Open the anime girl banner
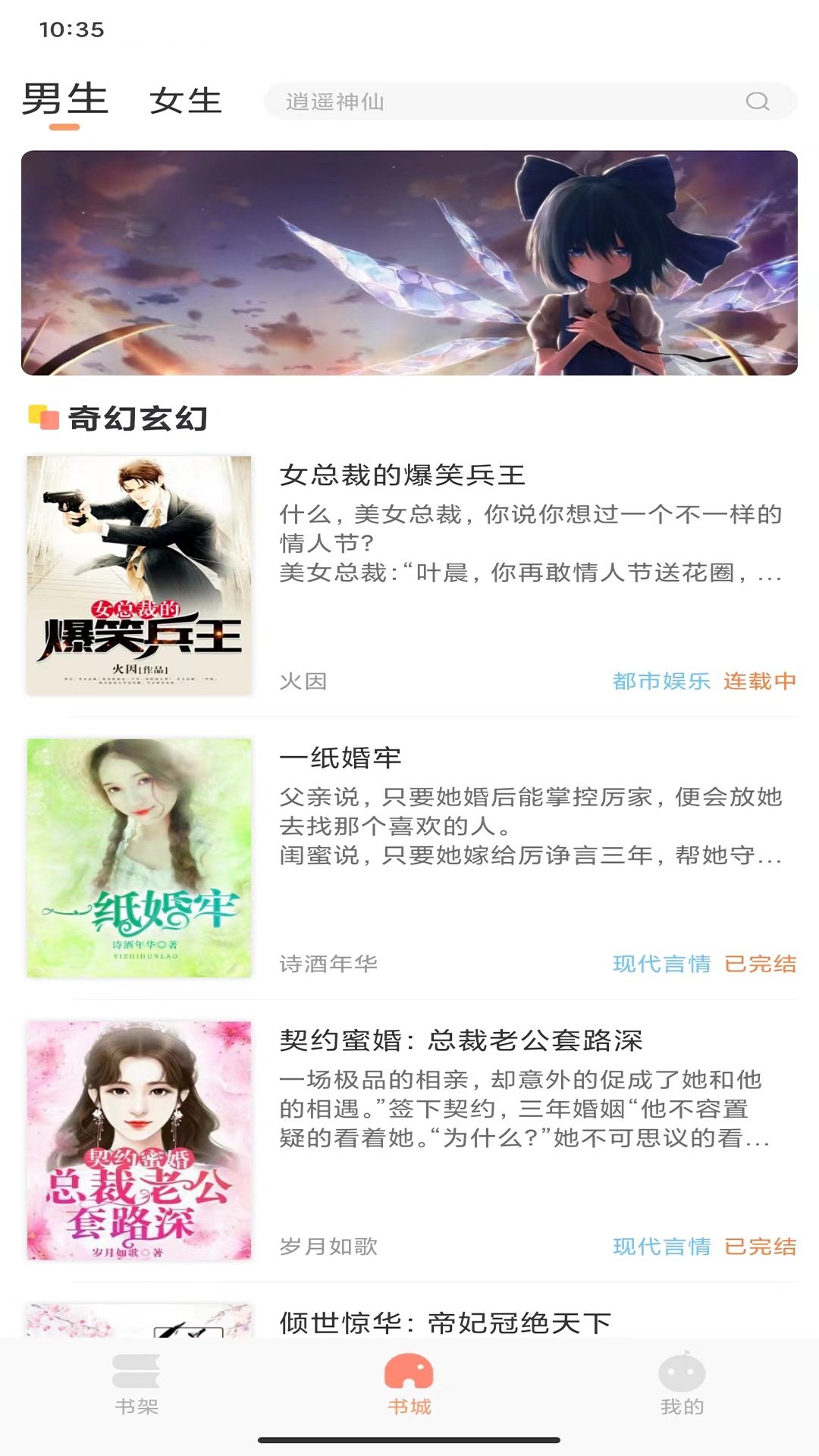Image resolution: width=819 pixels, height=1456 pixels. [x=409, y=262]
